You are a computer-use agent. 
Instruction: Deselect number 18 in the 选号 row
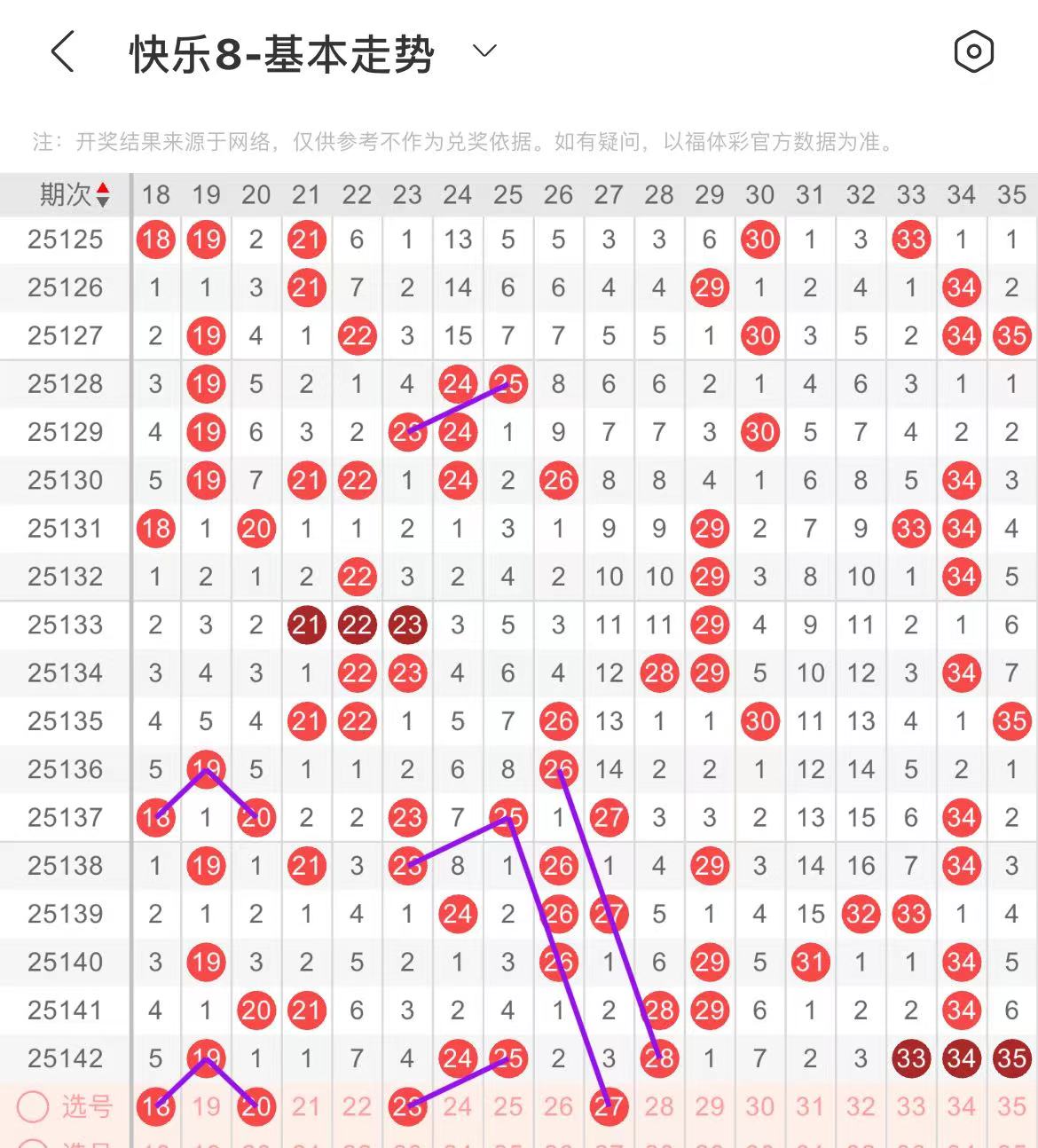coord(155,1106)
